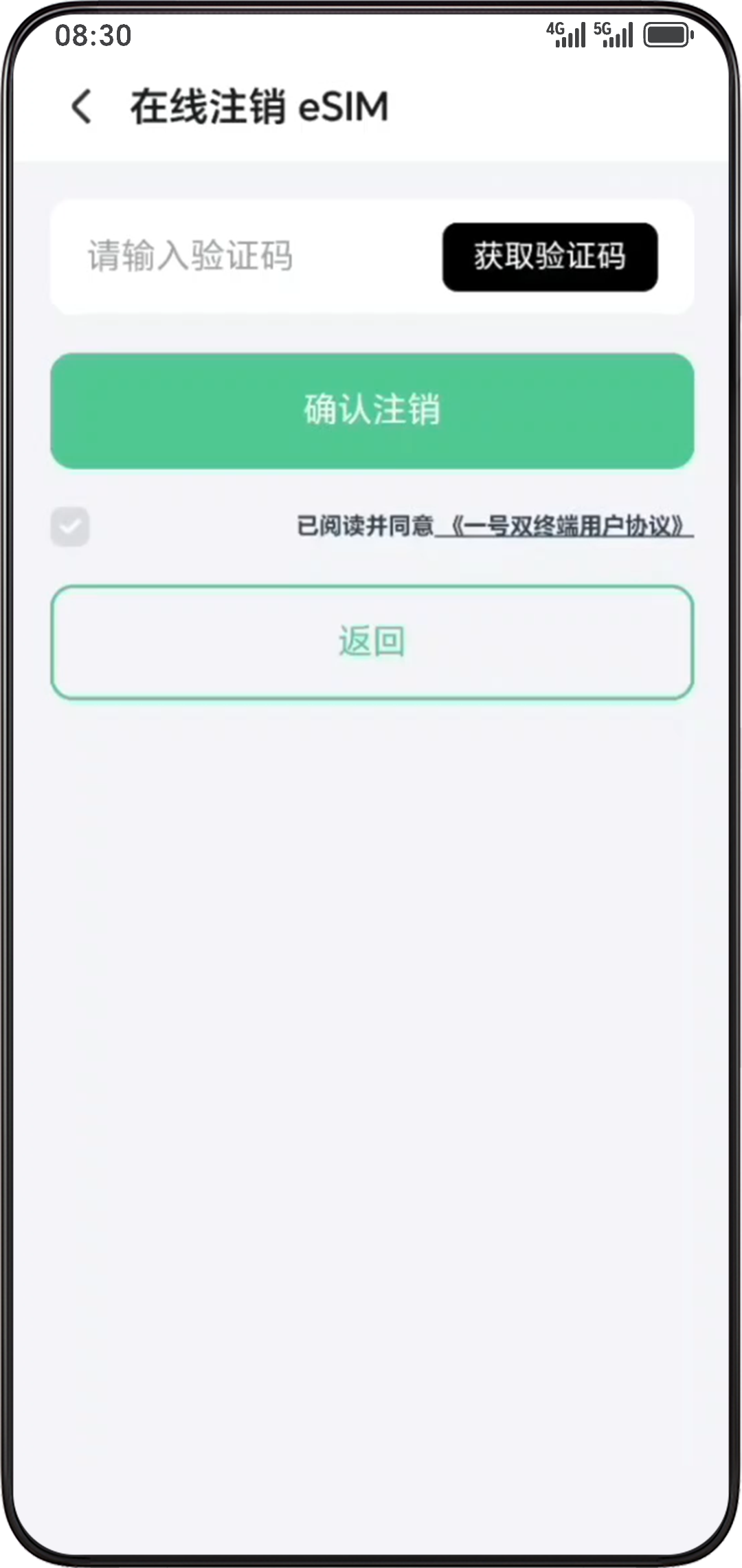742x1568 pixels.
Task: Go back from 在线注销 eSIM page
Action: click(x=82, y=108)
